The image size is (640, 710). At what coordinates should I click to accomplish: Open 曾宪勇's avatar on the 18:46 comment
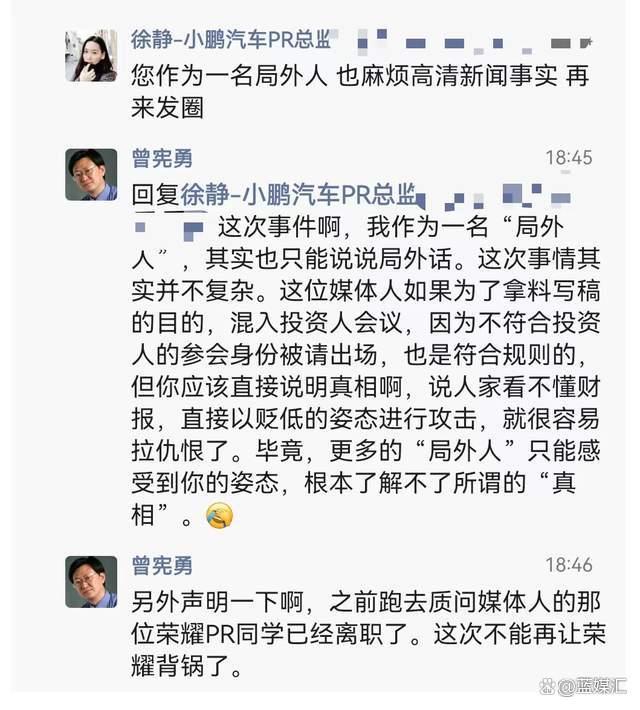pyautogui.click(x=91, y=581)
